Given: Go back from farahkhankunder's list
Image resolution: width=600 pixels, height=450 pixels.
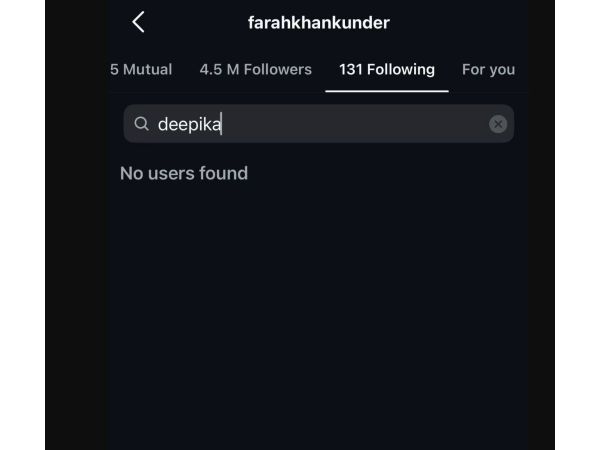Looking at the screenshot, I should pos(138,22).
